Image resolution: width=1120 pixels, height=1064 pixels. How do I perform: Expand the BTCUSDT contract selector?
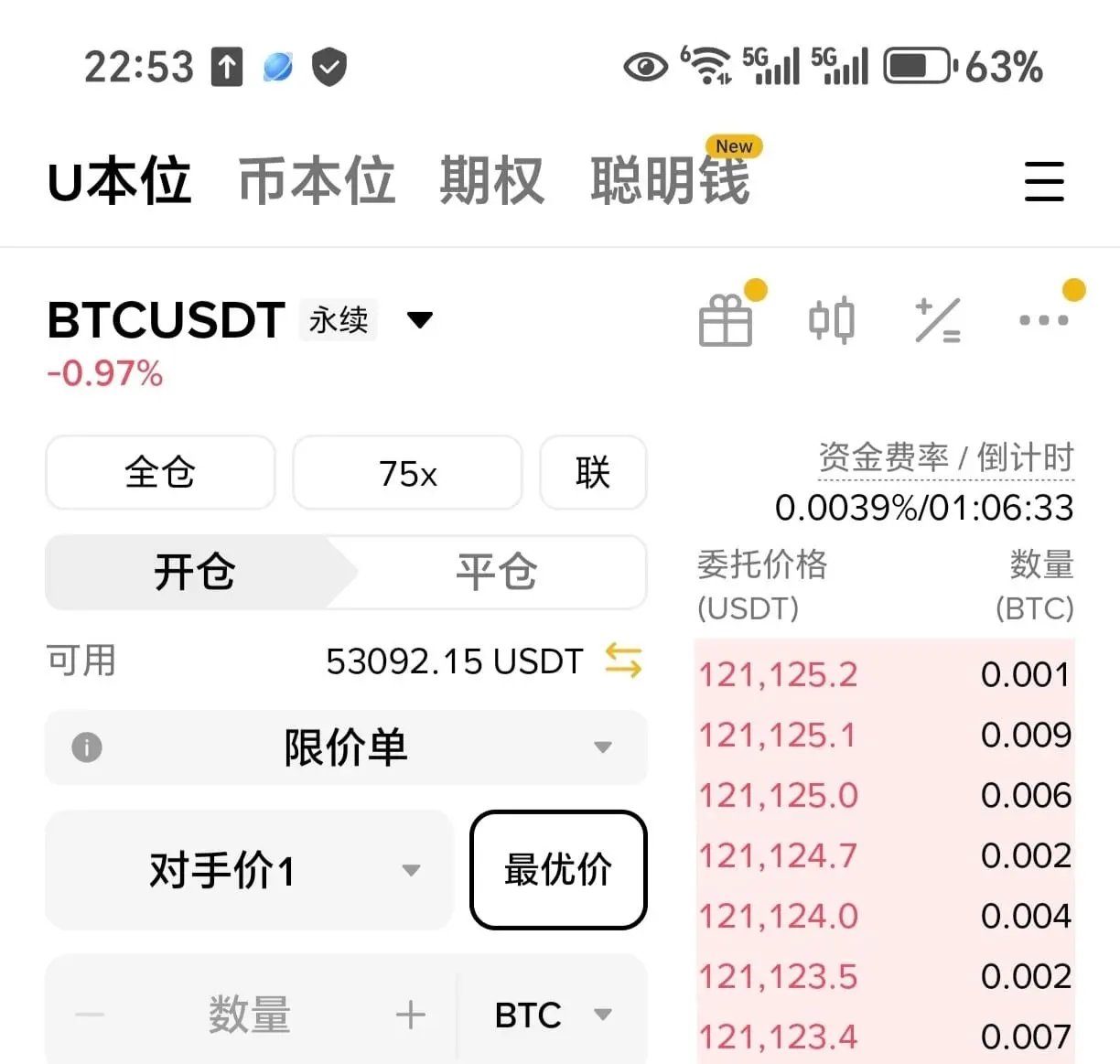click(420, 320)
